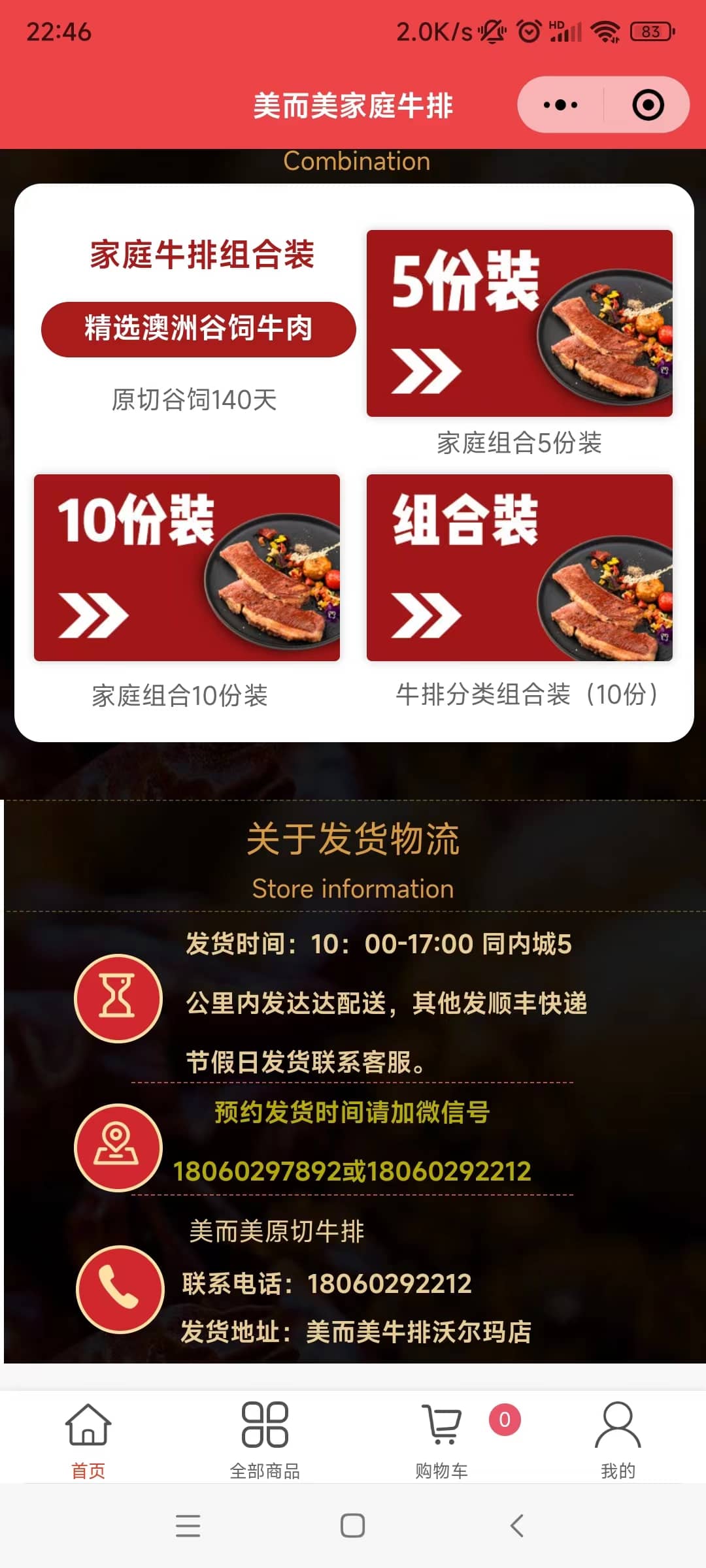Tap the system home button
Viewport: 706px width, 1568px height.
click(353, 1526)
